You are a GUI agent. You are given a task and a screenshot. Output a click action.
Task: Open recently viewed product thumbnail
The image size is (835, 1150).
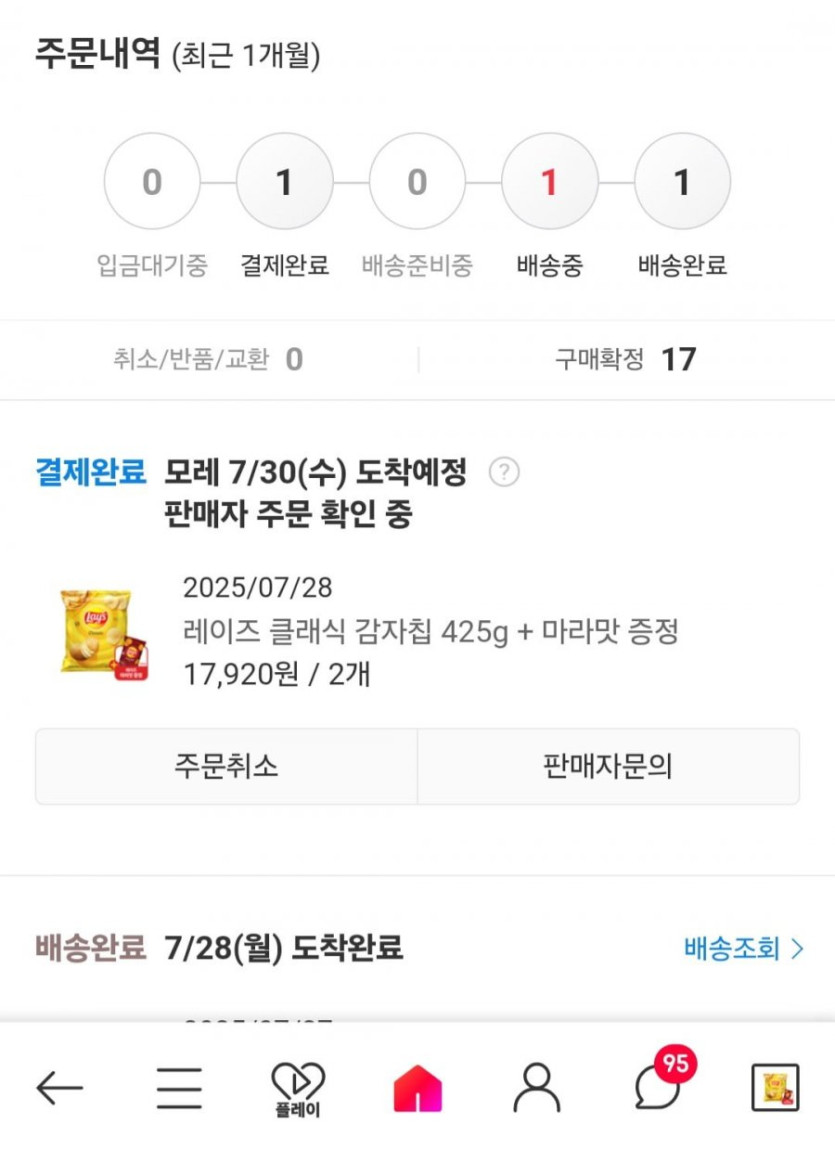(775, 1087)
